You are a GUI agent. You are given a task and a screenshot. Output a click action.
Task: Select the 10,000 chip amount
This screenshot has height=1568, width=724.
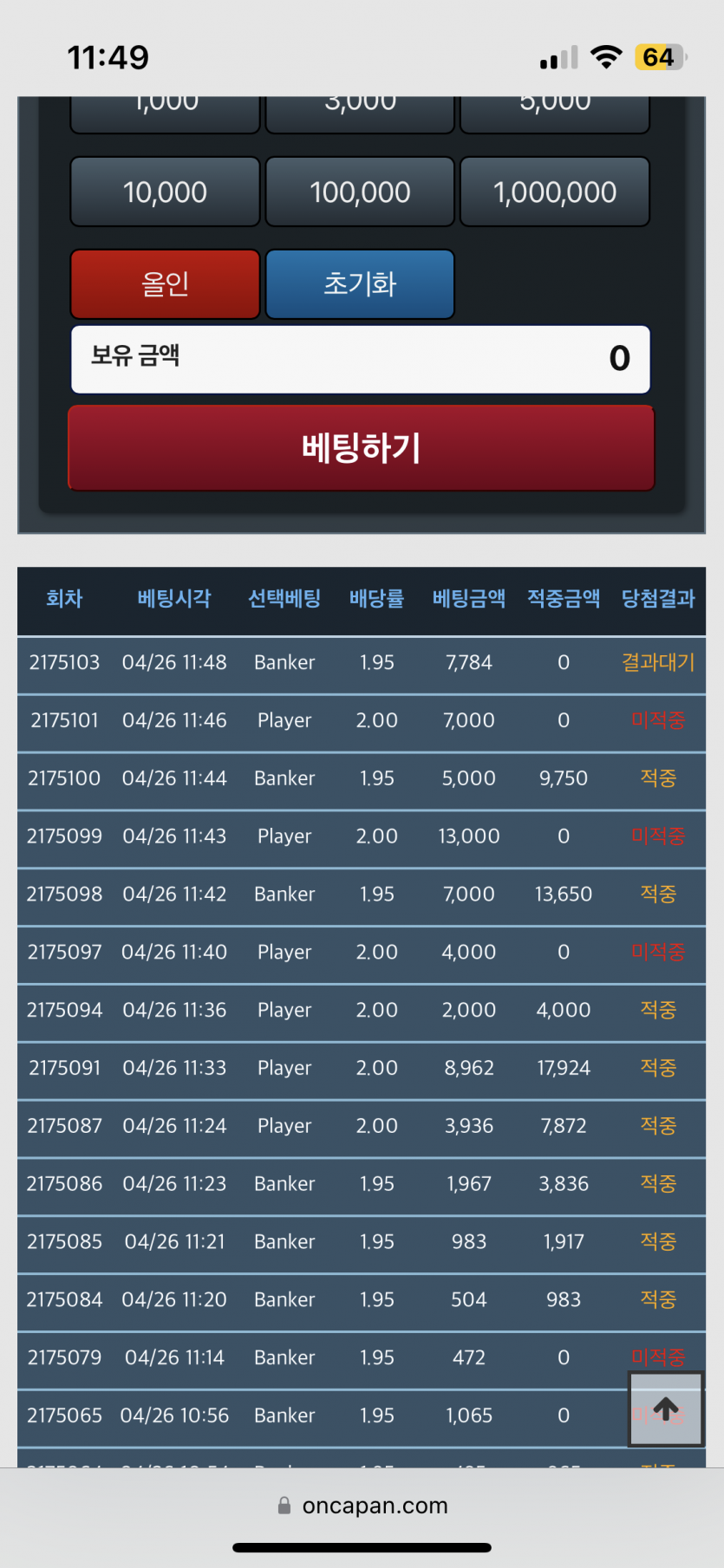click(165, 192)
